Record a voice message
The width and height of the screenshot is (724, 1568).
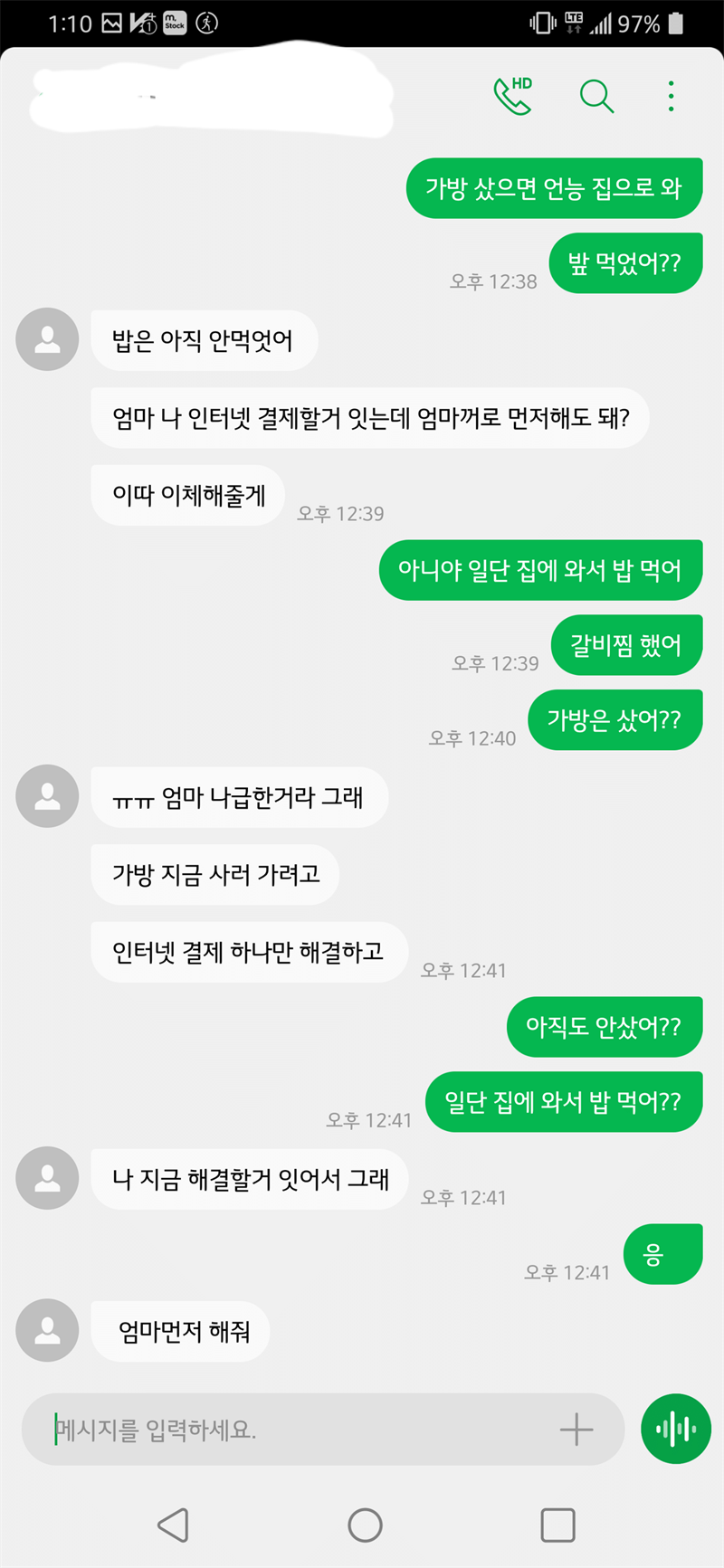tap(676, 1430)
